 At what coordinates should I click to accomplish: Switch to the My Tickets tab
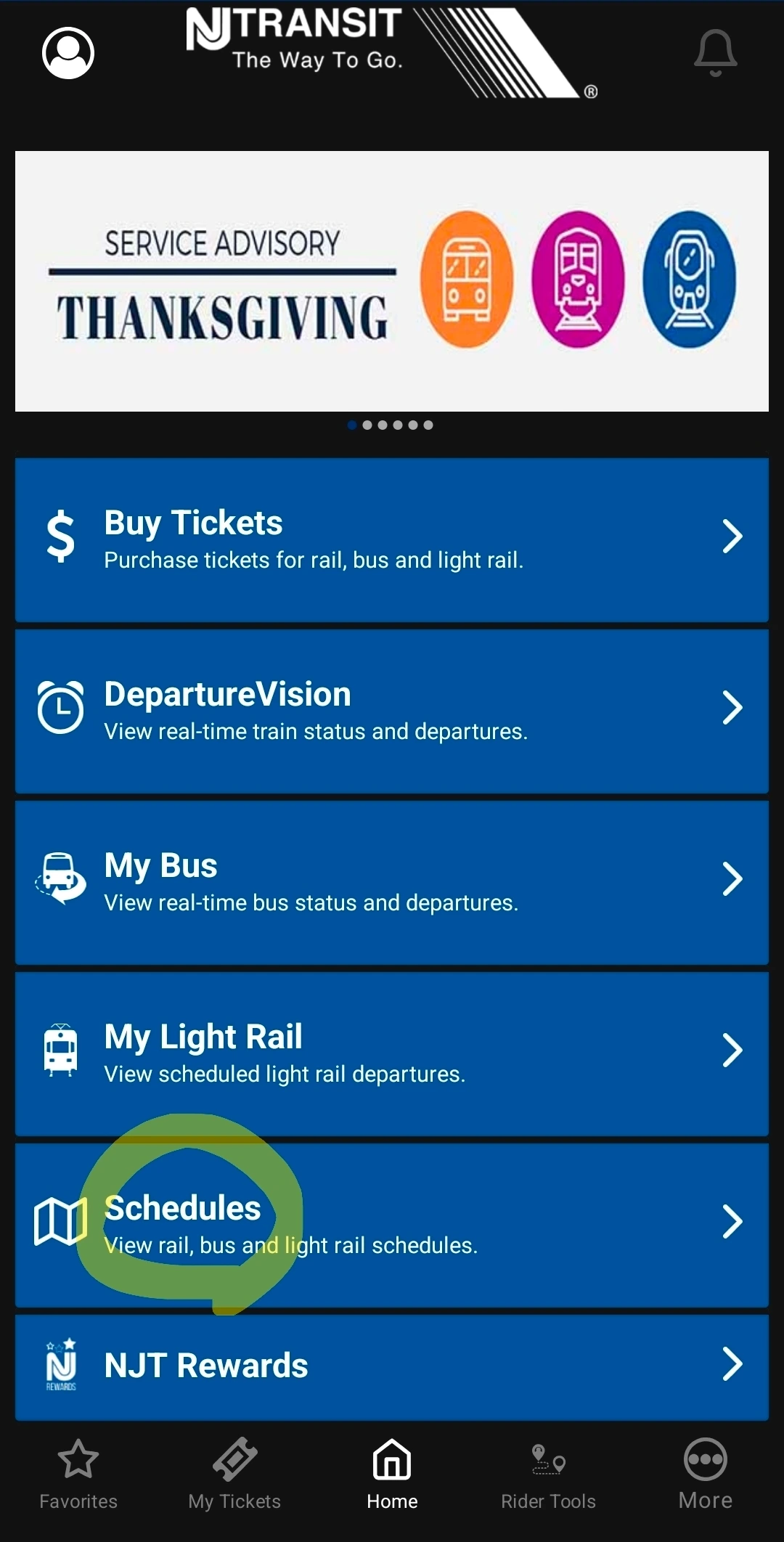[x=234, y=1475]
